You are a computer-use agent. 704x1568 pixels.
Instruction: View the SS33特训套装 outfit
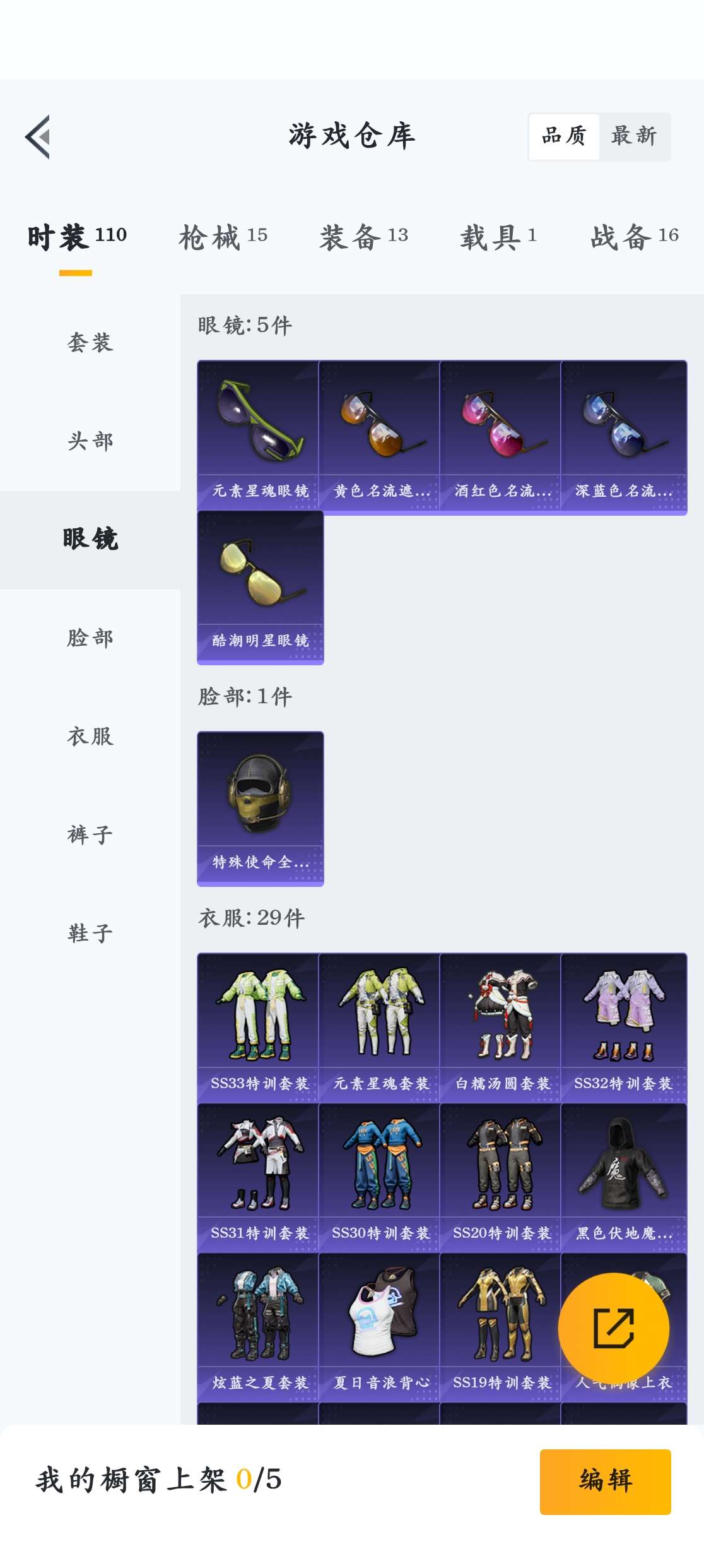258,1027
